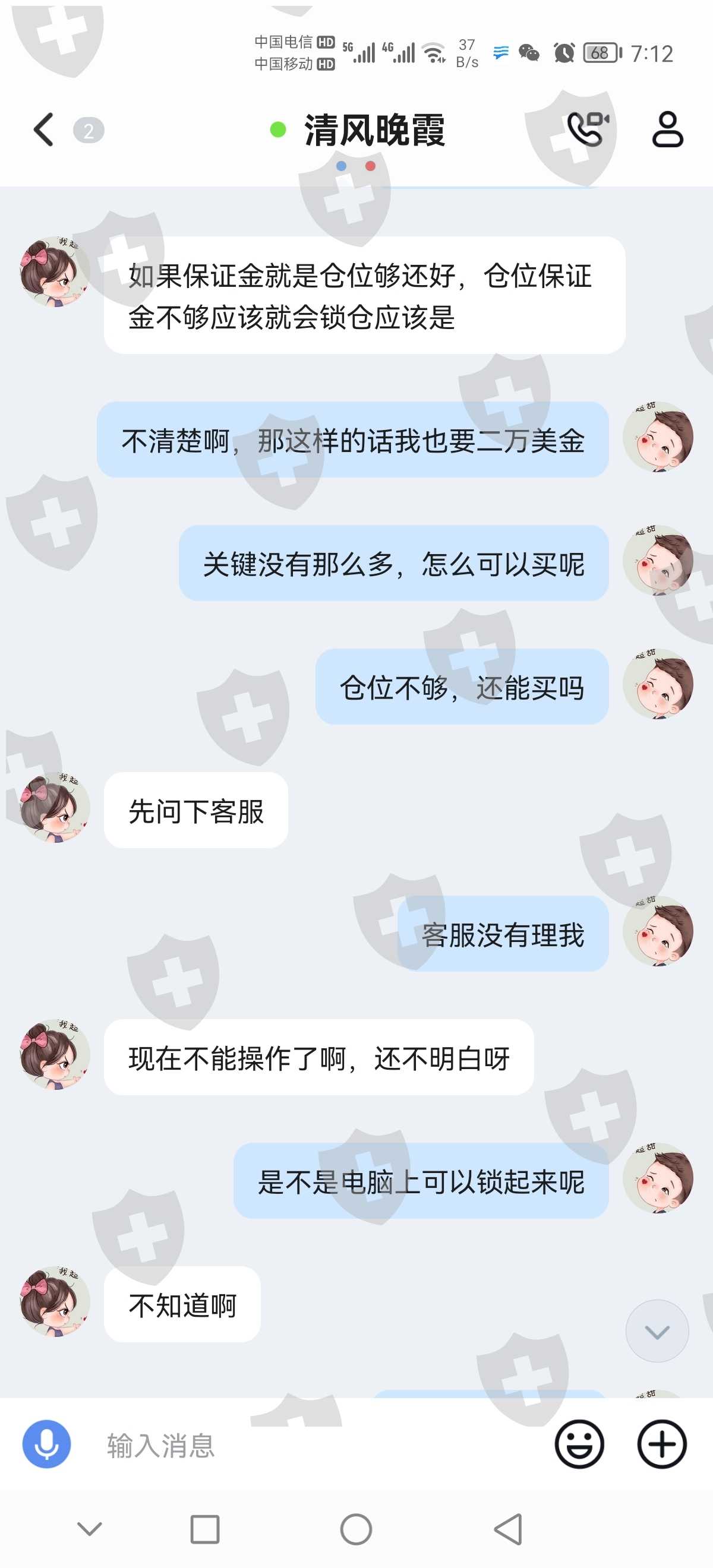713x1568 pixels.
Task: Focus the 输入消息 message field
Action: coord(317,1445)
